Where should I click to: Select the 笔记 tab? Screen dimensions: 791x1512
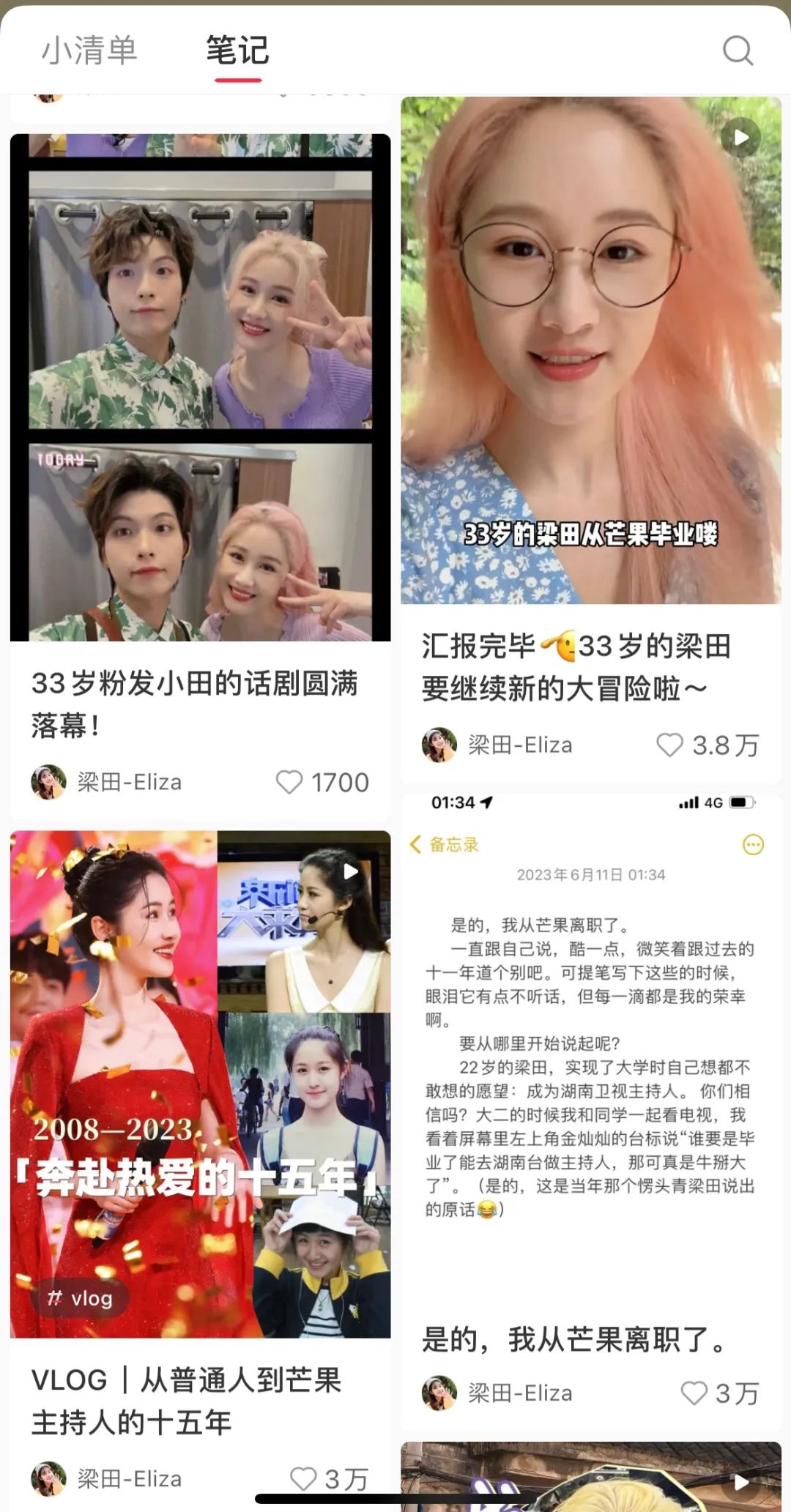[x=237, y=51]
